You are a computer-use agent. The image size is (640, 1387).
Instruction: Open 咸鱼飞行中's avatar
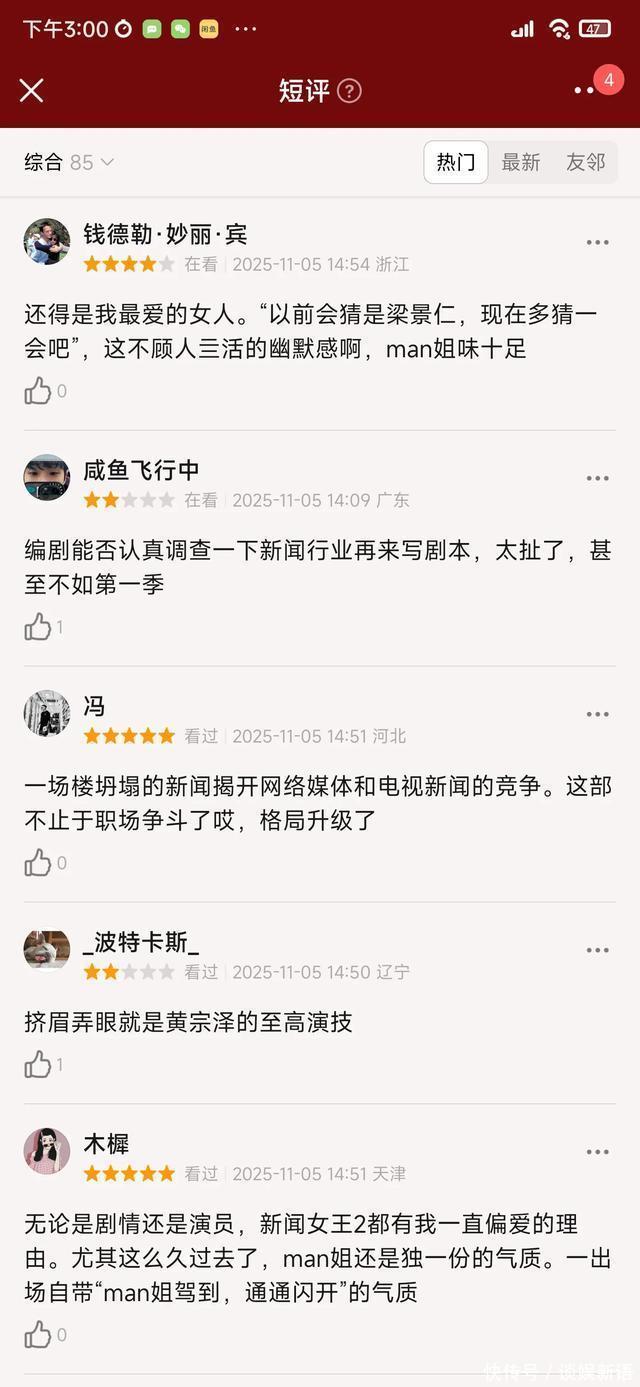point(47,478)
